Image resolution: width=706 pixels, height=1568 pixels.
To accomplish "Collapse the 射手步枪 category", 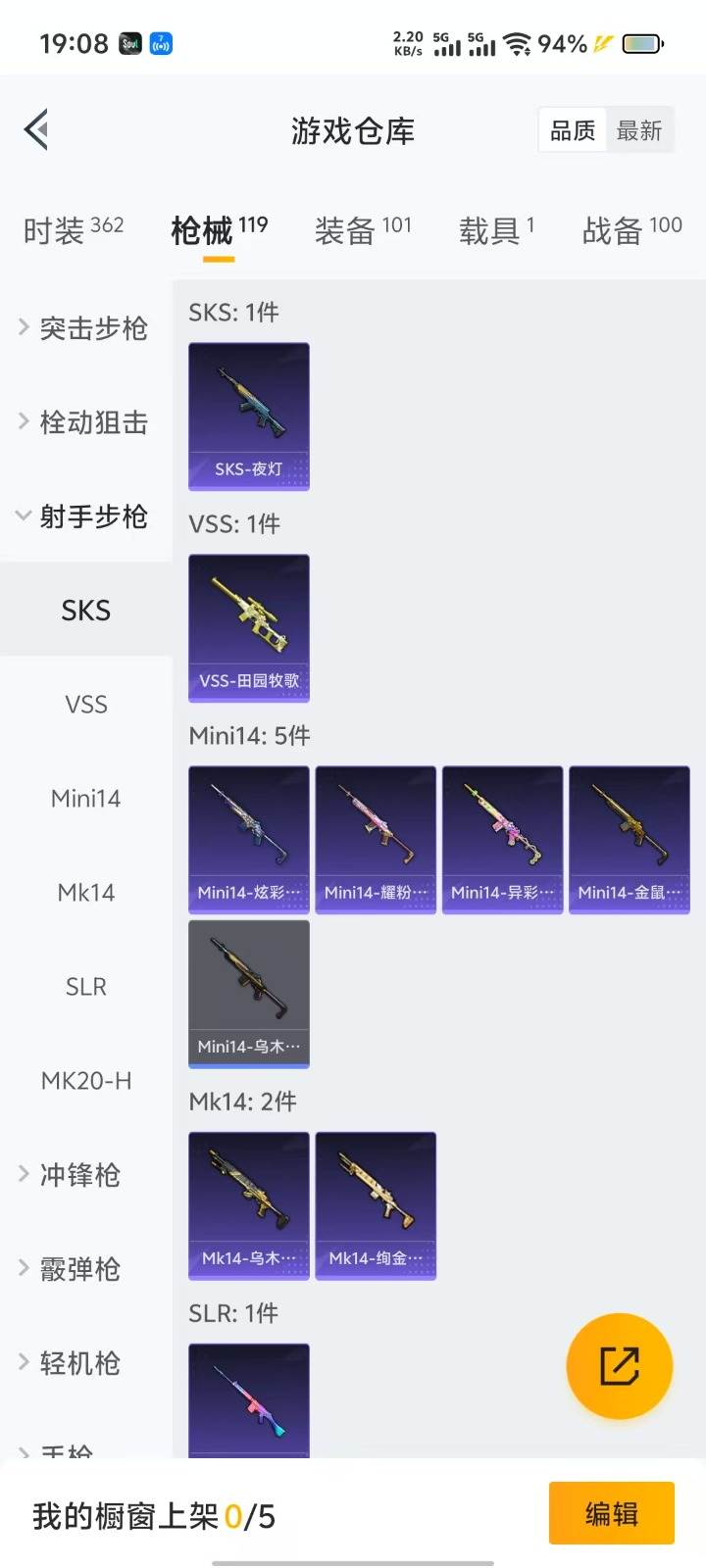I will pyautogui.click(x=86, y=516).
